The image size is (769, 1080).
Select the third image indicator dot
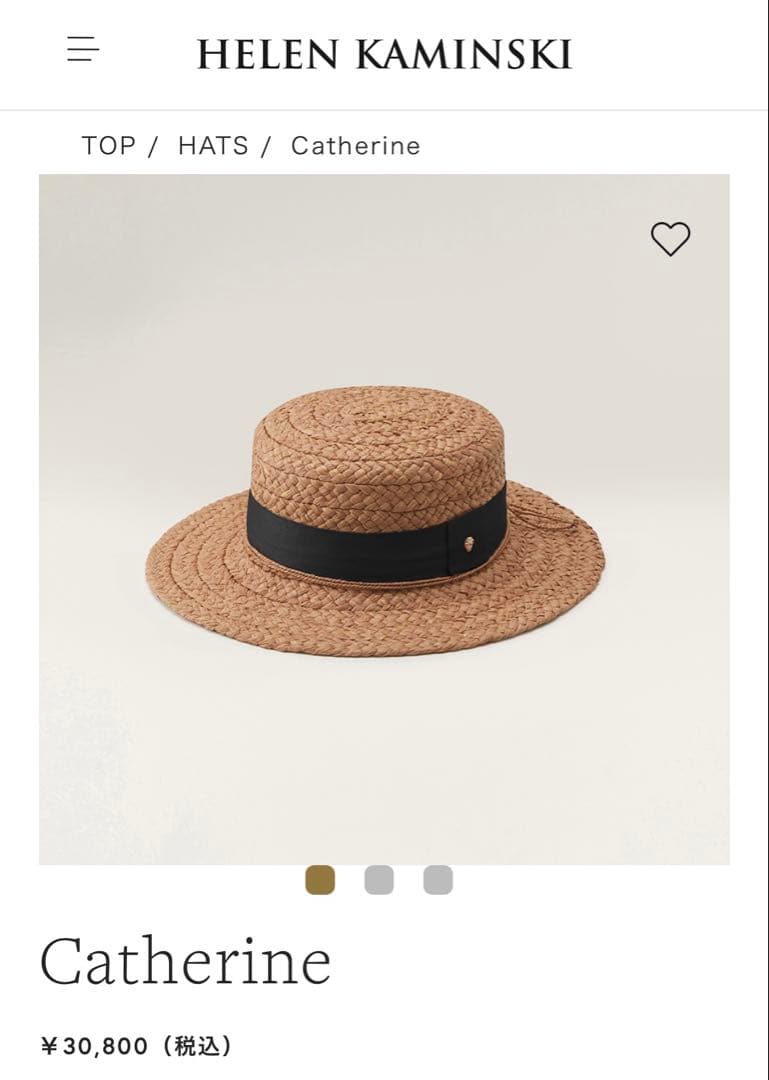point(438,880)
